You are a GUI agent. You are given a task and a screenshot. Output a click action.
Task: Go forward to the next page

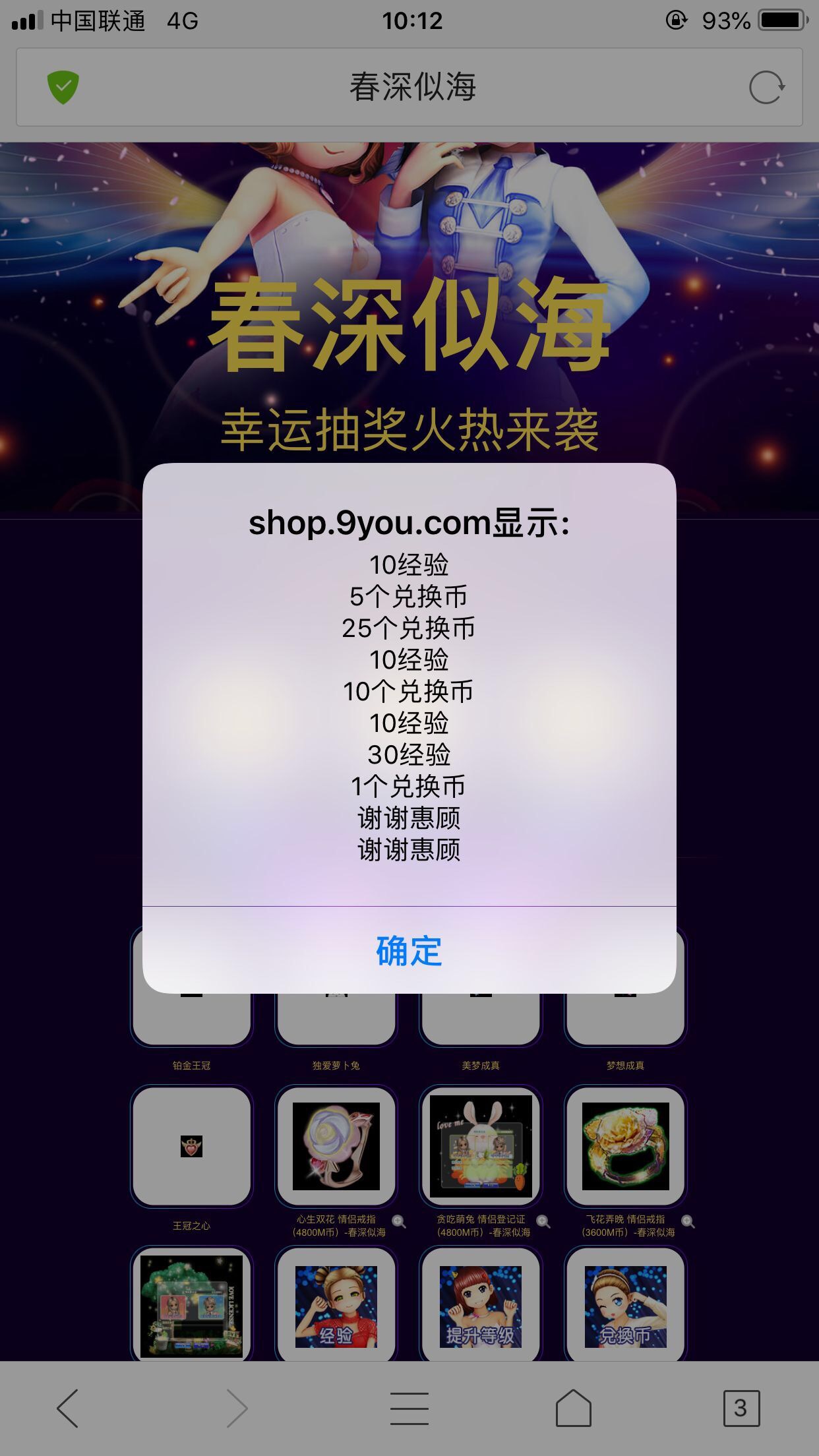[x=237, y=1408]
